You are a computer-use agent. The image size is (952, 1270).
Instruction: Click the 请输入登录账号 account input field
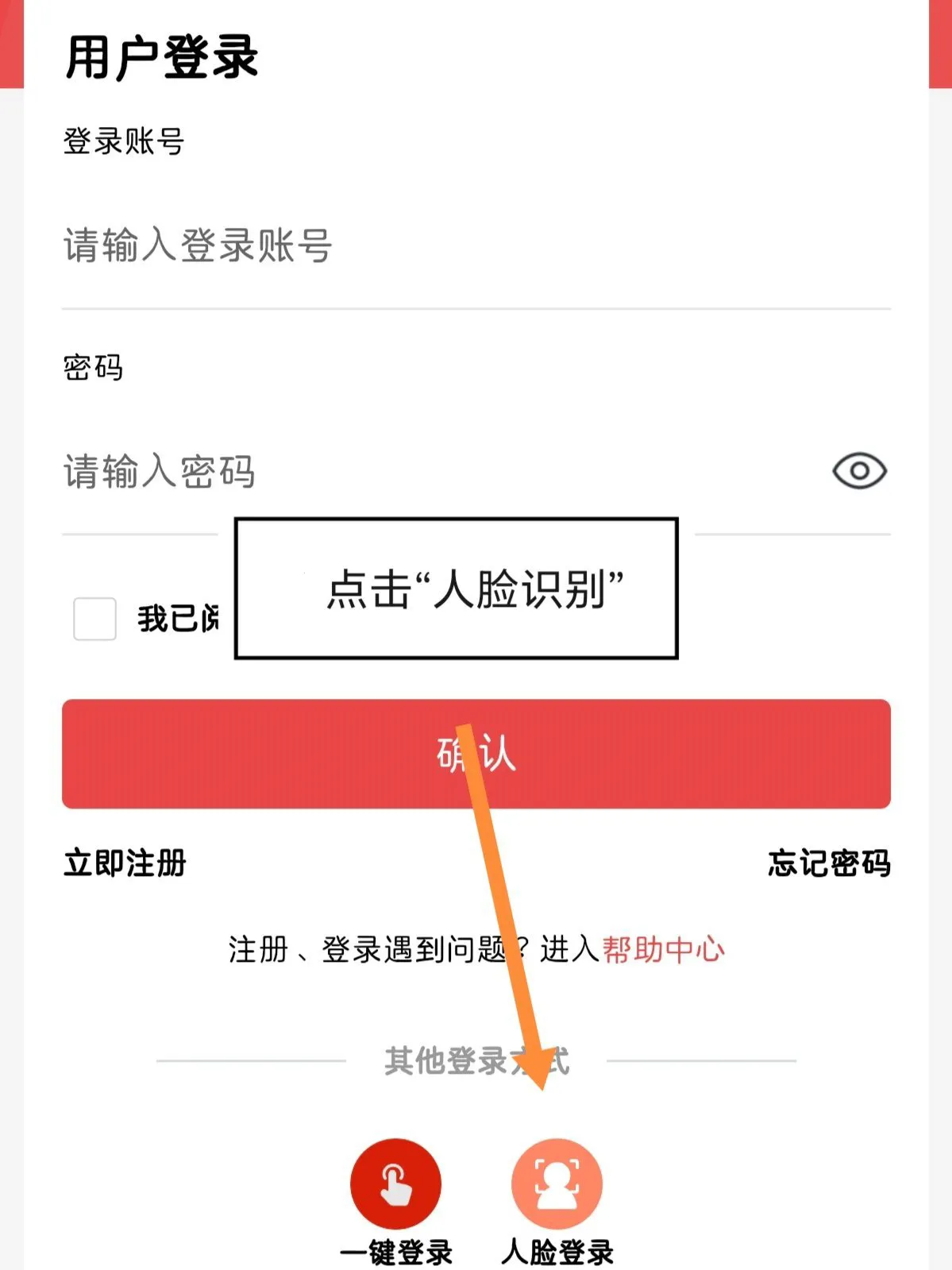pyautogui.click(x=318, y=246)
